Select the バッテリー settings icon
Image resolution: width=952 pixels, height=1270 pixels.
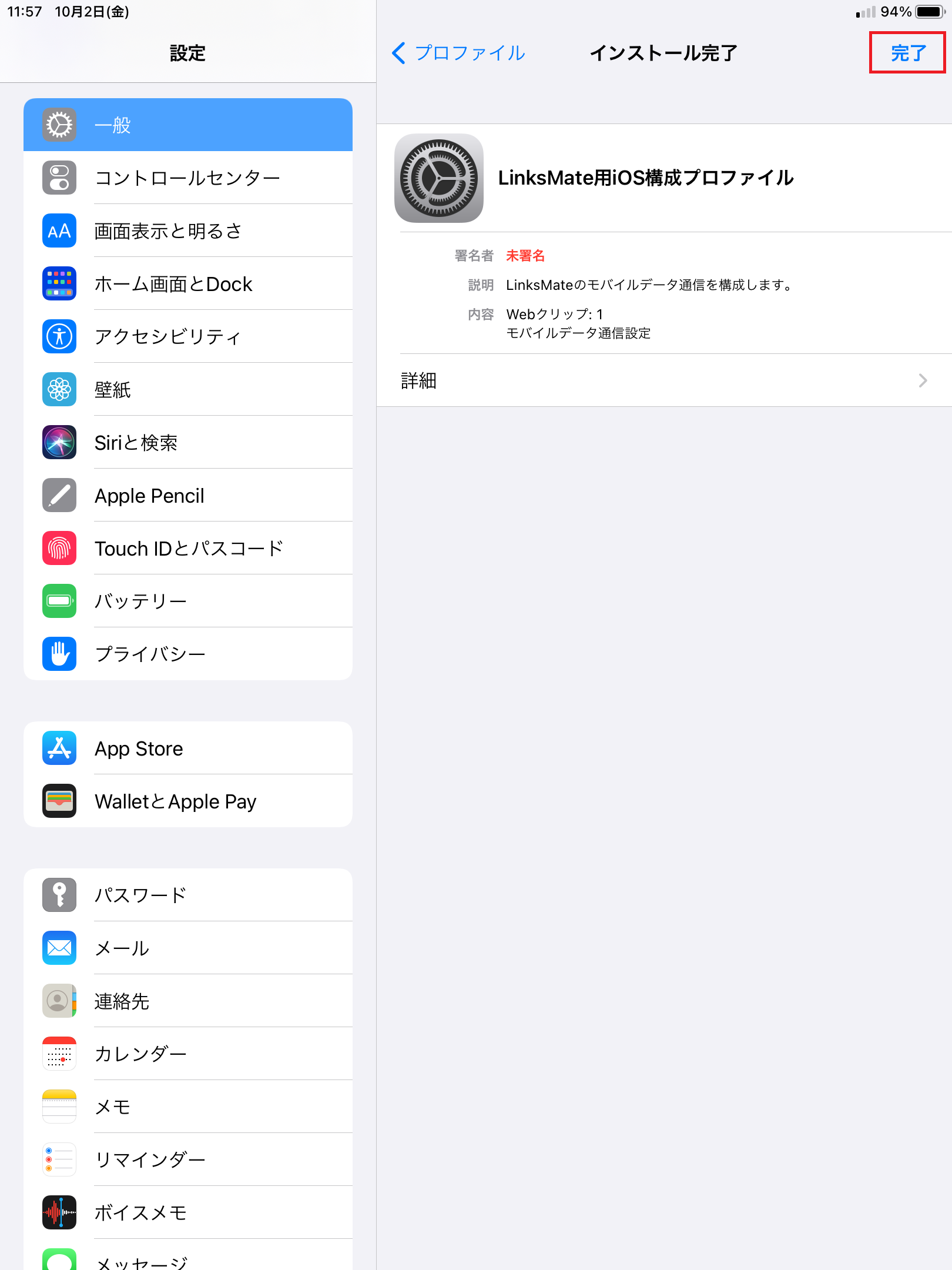pos(58,600)
